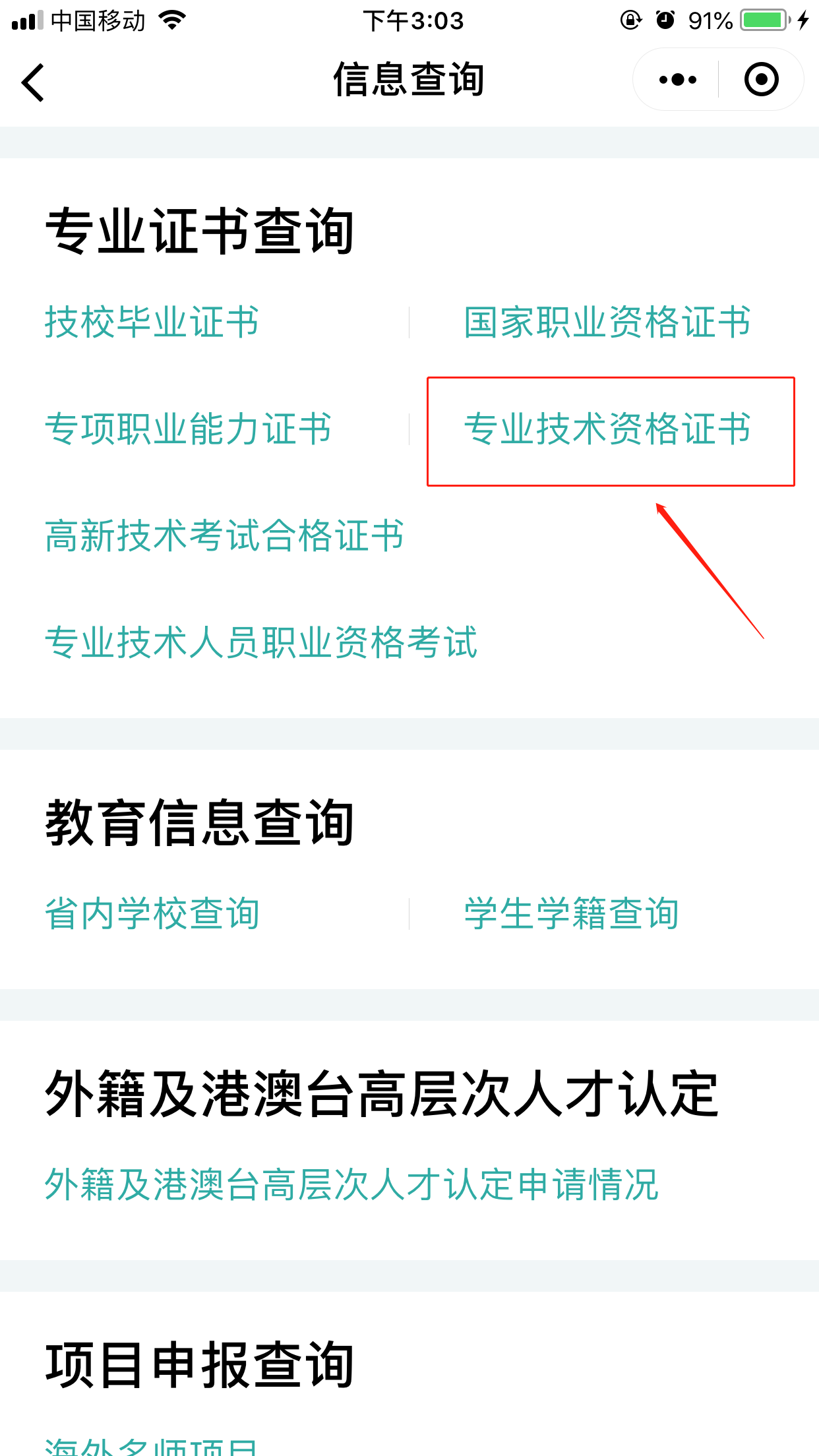
Task: Open 学生学籍查询
Action: [x=571, y=914]
